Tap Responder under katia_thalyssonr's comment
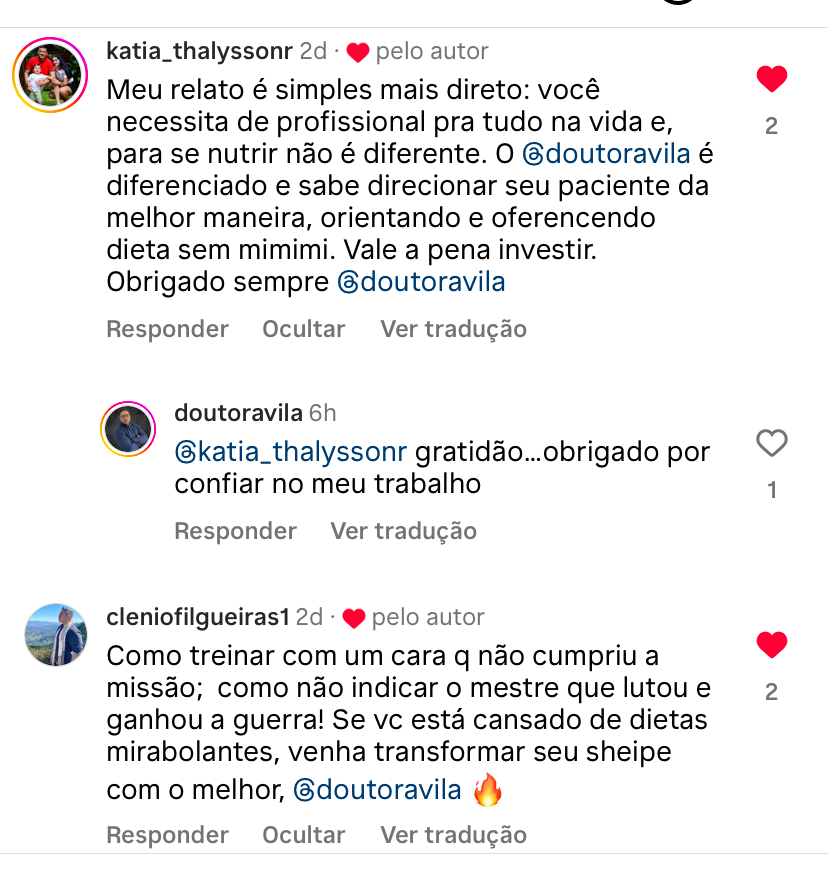Viewport: 828px width, 874px height. click(x=167, y=329)
